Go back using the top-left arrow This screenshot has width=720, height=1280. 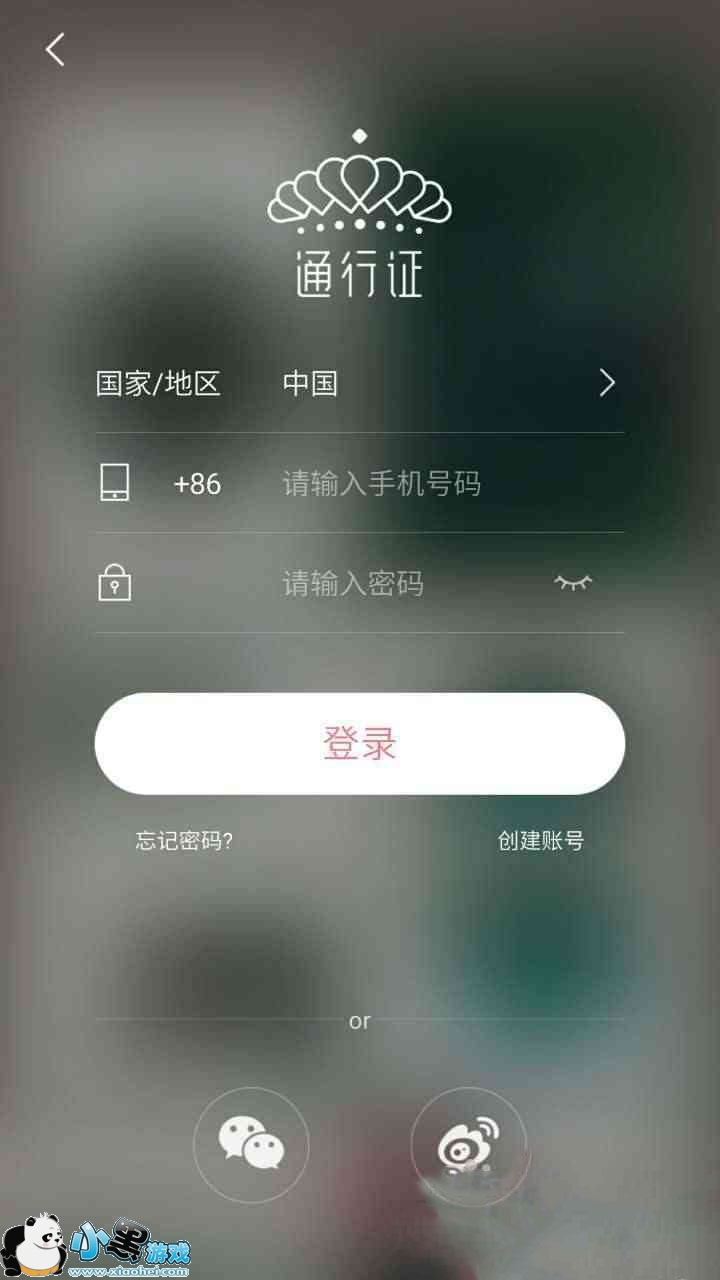[x=55, y=48]
